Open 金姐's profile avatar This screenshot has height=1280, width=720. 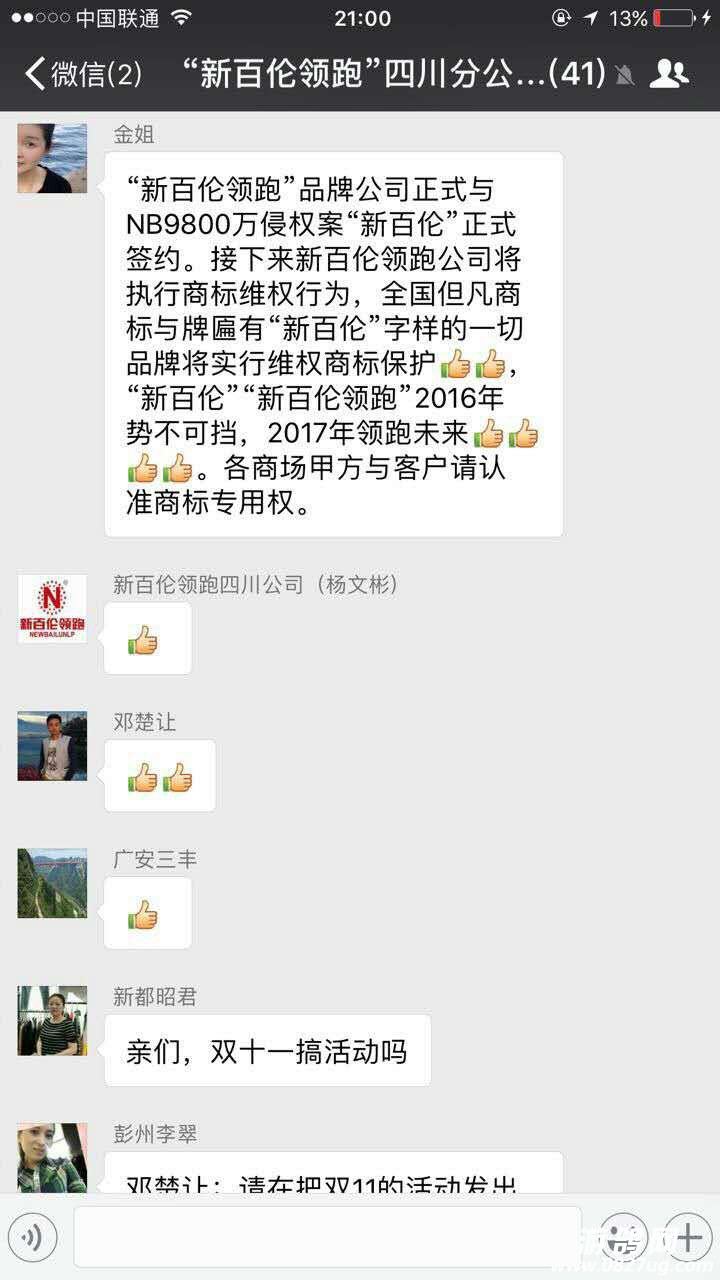[x=52, y=158]
